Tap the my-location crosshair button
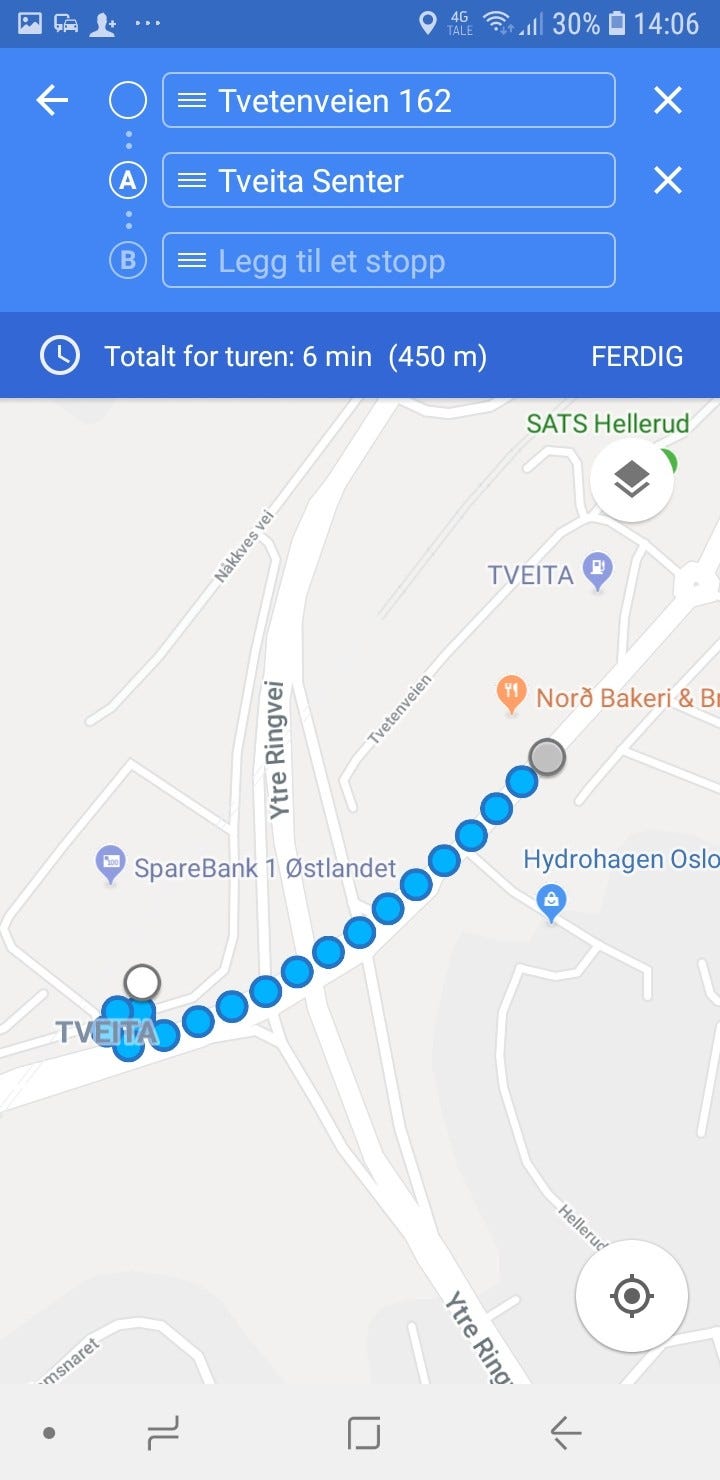The width and height of the screenshot is (720, 1480). pyautogui.click(x=631, y=1297)
